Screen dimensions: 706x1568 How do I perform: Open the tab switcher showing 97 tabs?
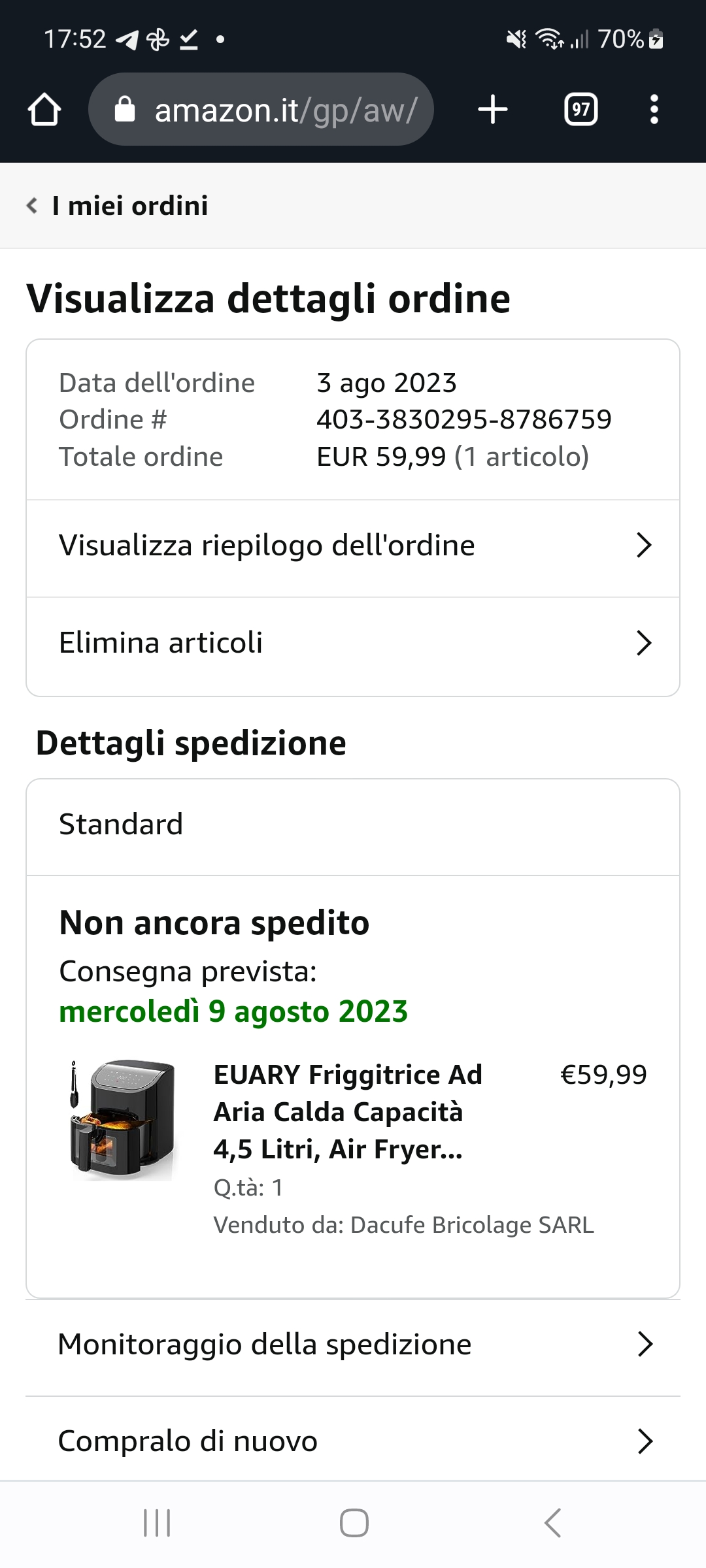580,109
